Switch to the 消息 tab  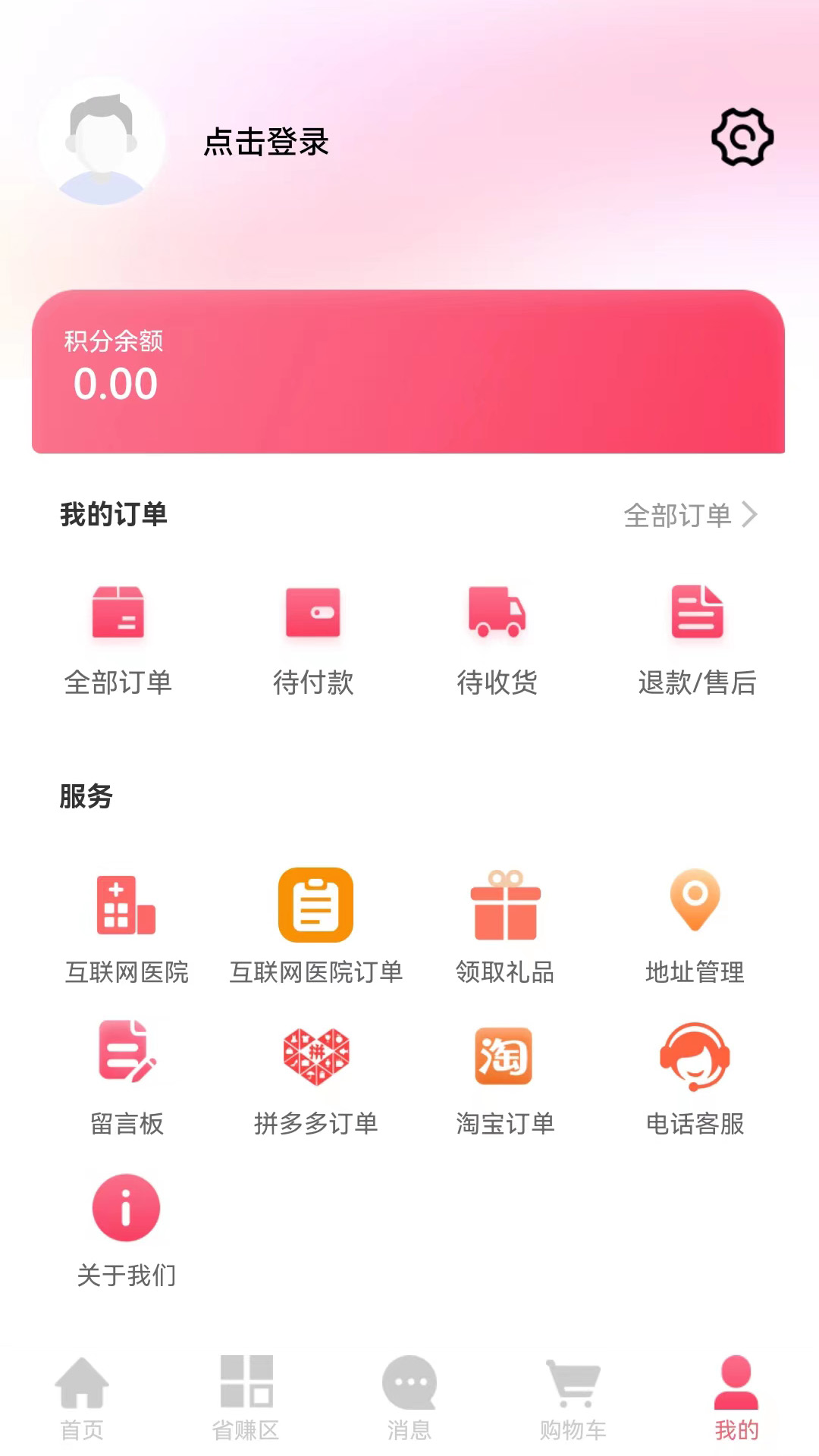[x=409, y=1398]
